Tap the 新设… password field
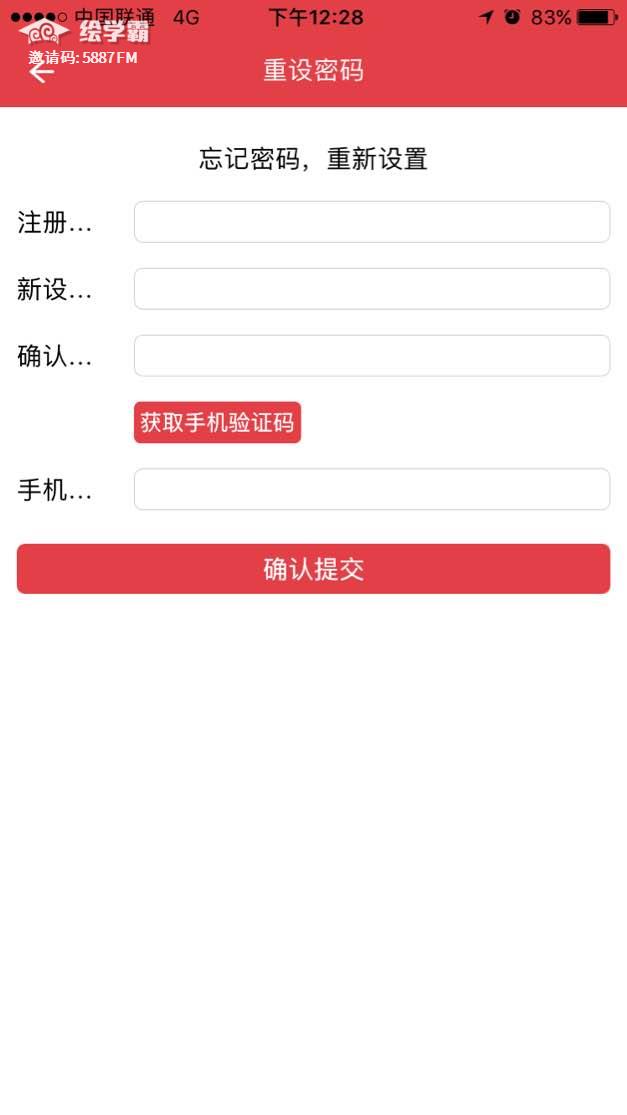This screenshot has height=1115, width=627. click(371, 289)
